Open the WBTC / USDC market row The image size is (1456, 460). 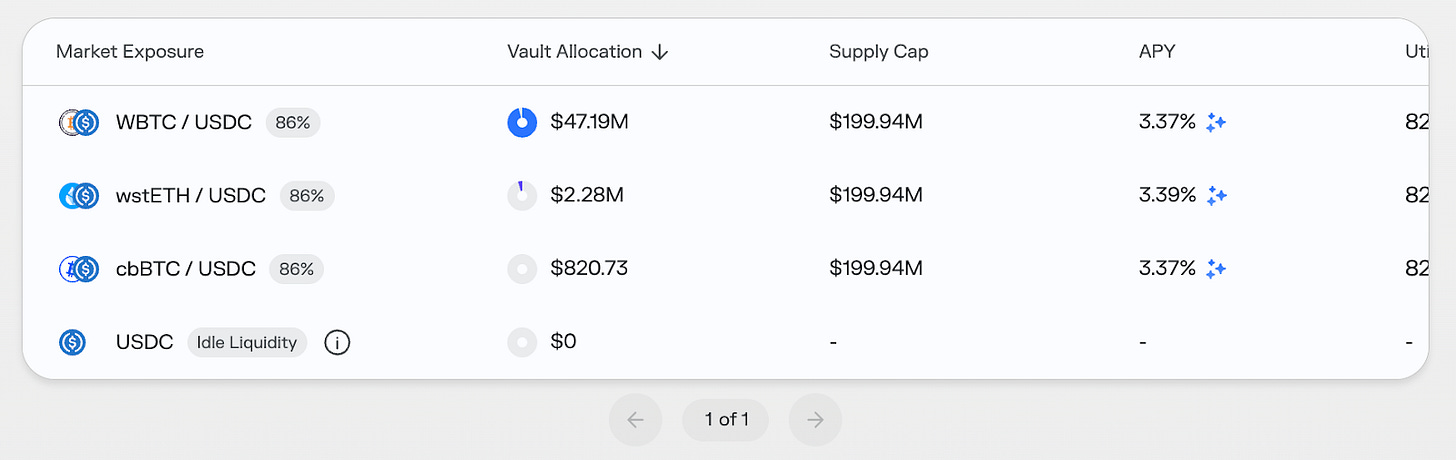[x=183, y=123]
